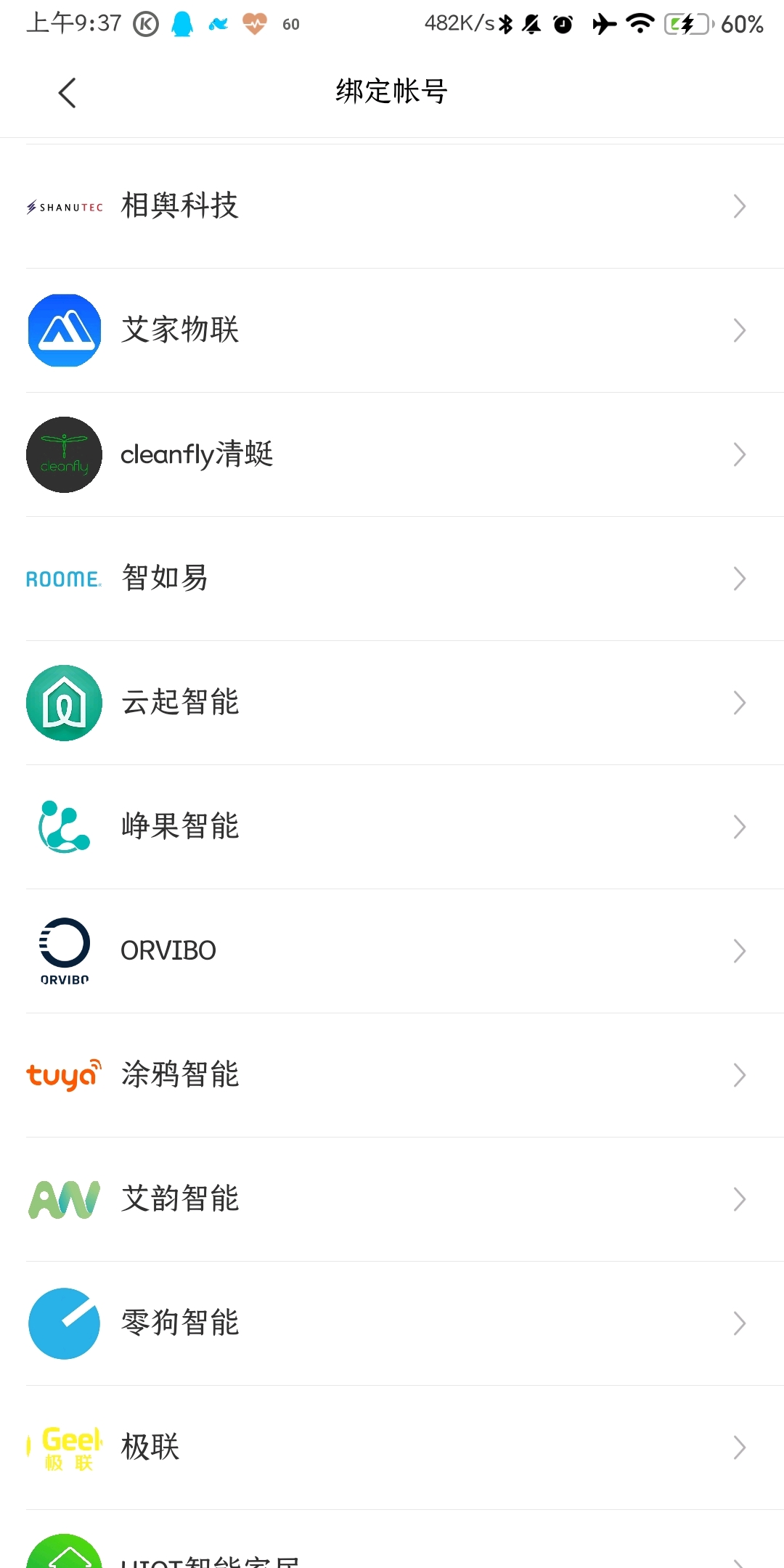The image size is (784, 1568).
Task: Choose 智如易 (ROOME) platform
Action: click(392, 579)
